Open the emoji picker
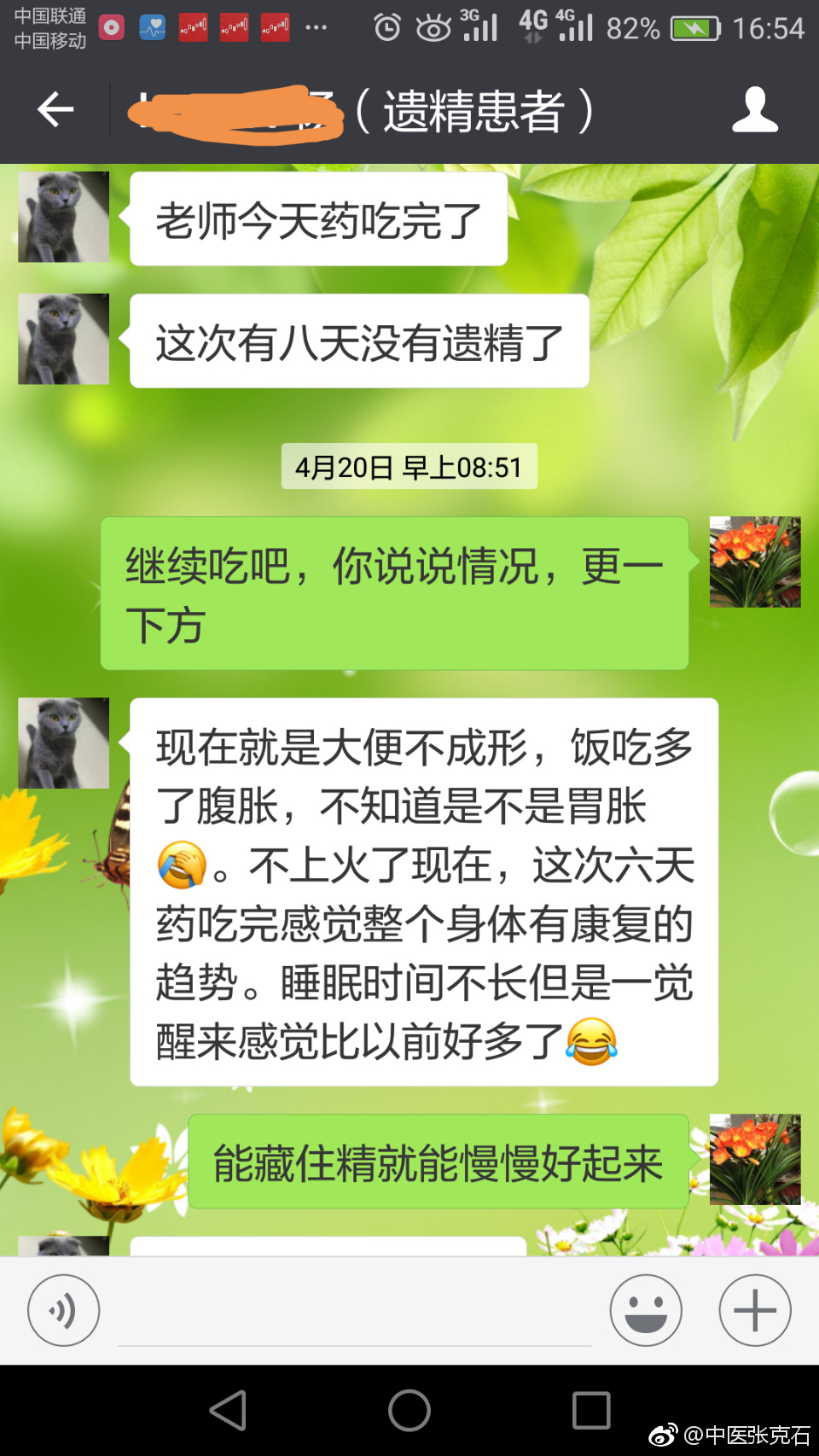 point(646,1310)
